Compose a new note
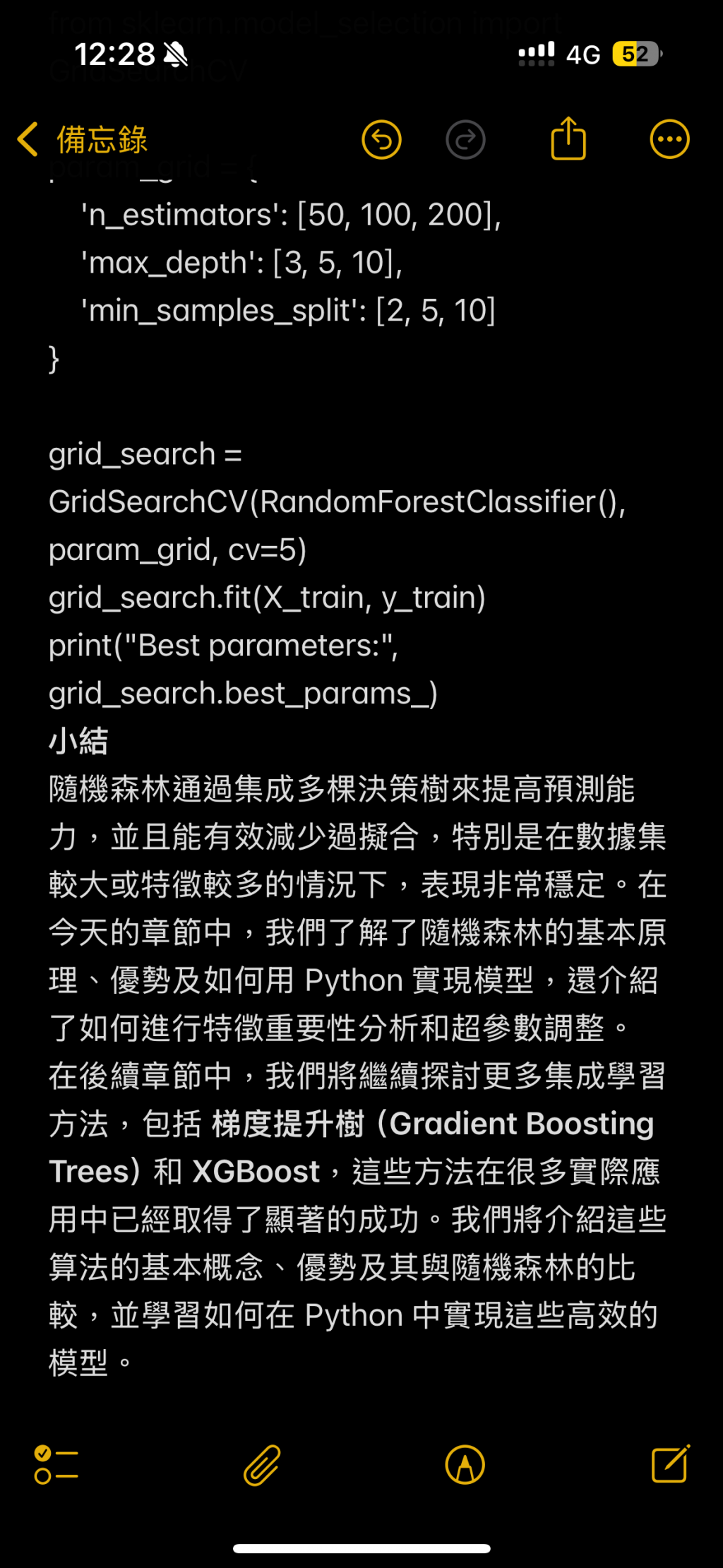Image resolution: width=723 pixels, height=1568 pixels. 670,1464
